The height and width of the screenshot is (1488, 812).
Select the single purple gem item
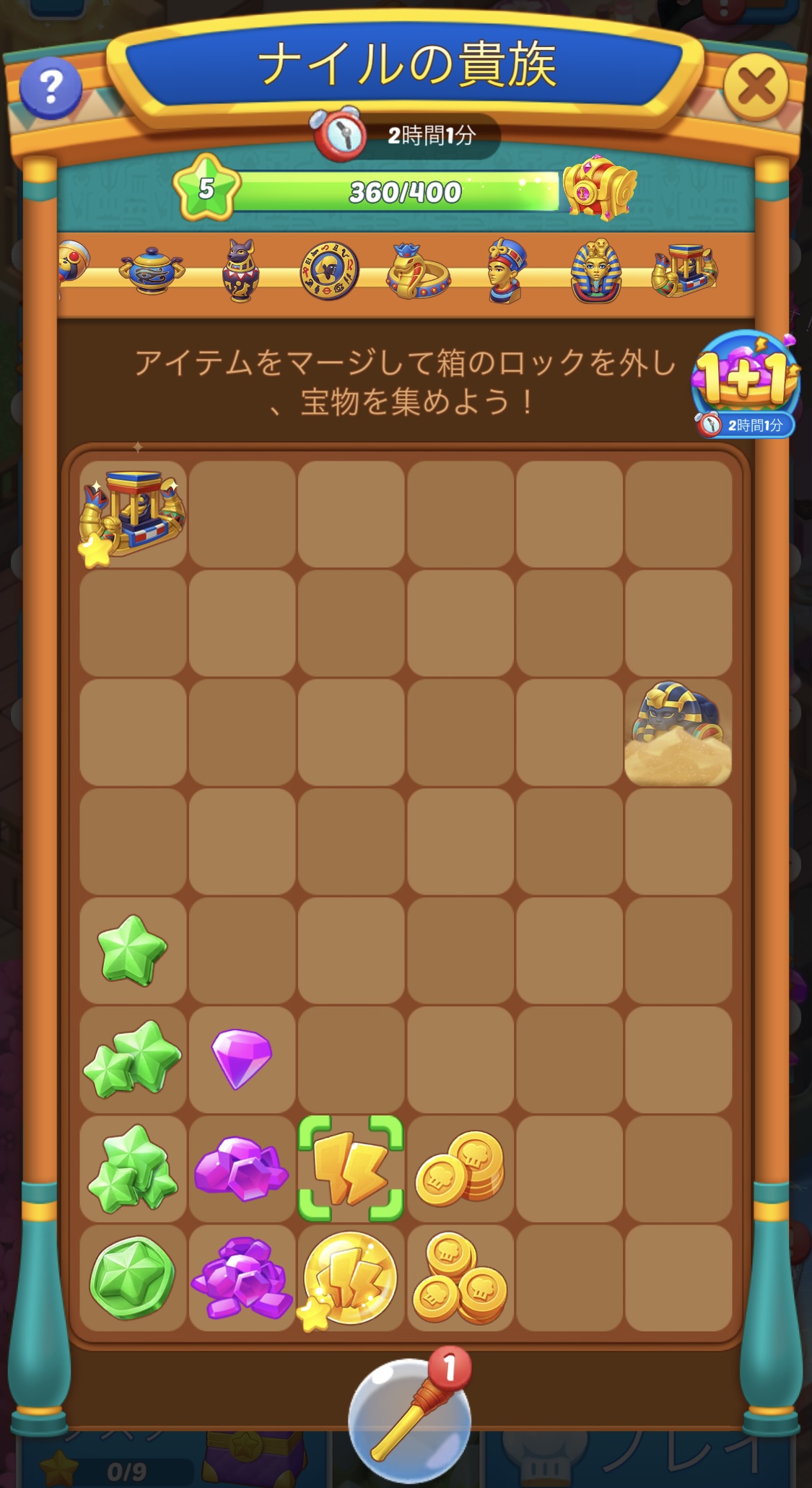click(242, 1058)
